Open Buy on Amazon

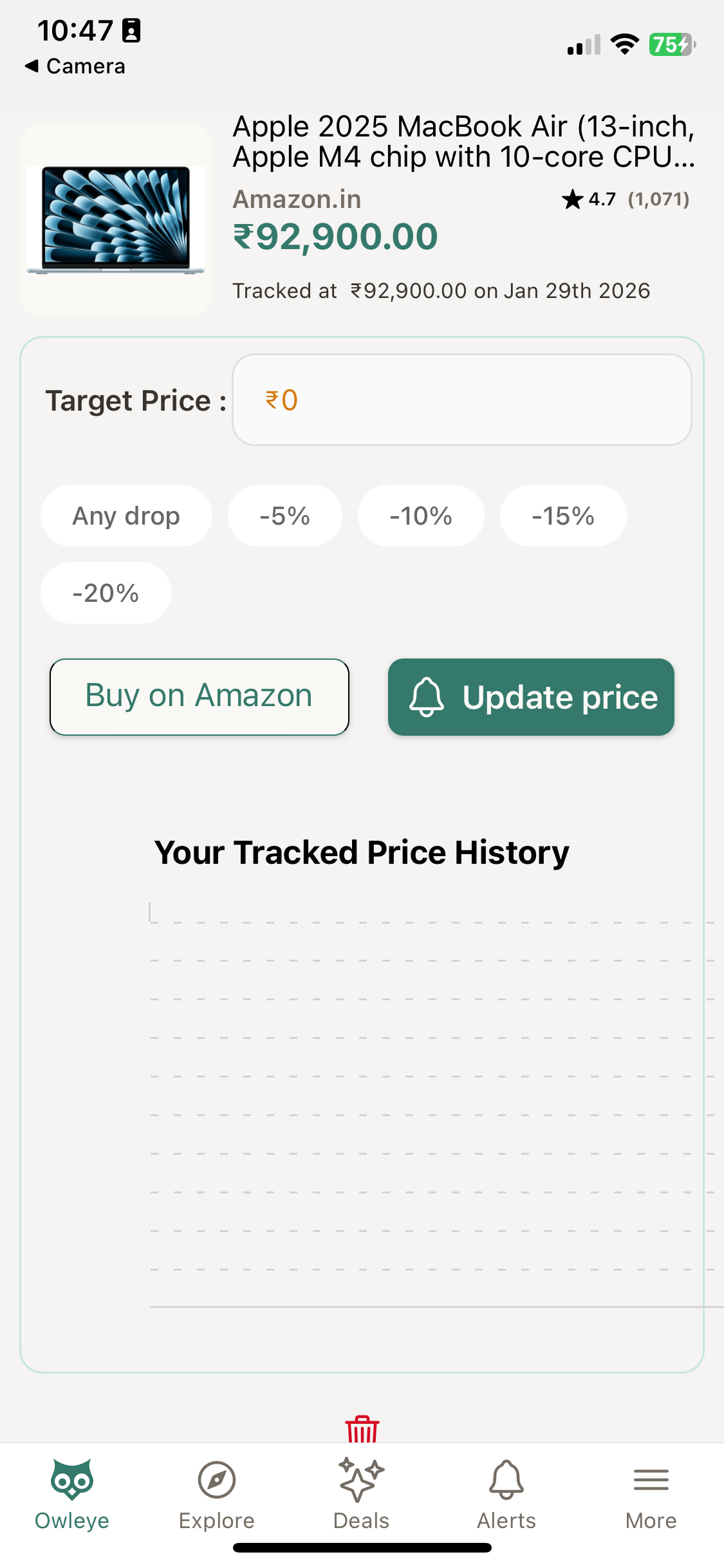(x=200, y=697)
